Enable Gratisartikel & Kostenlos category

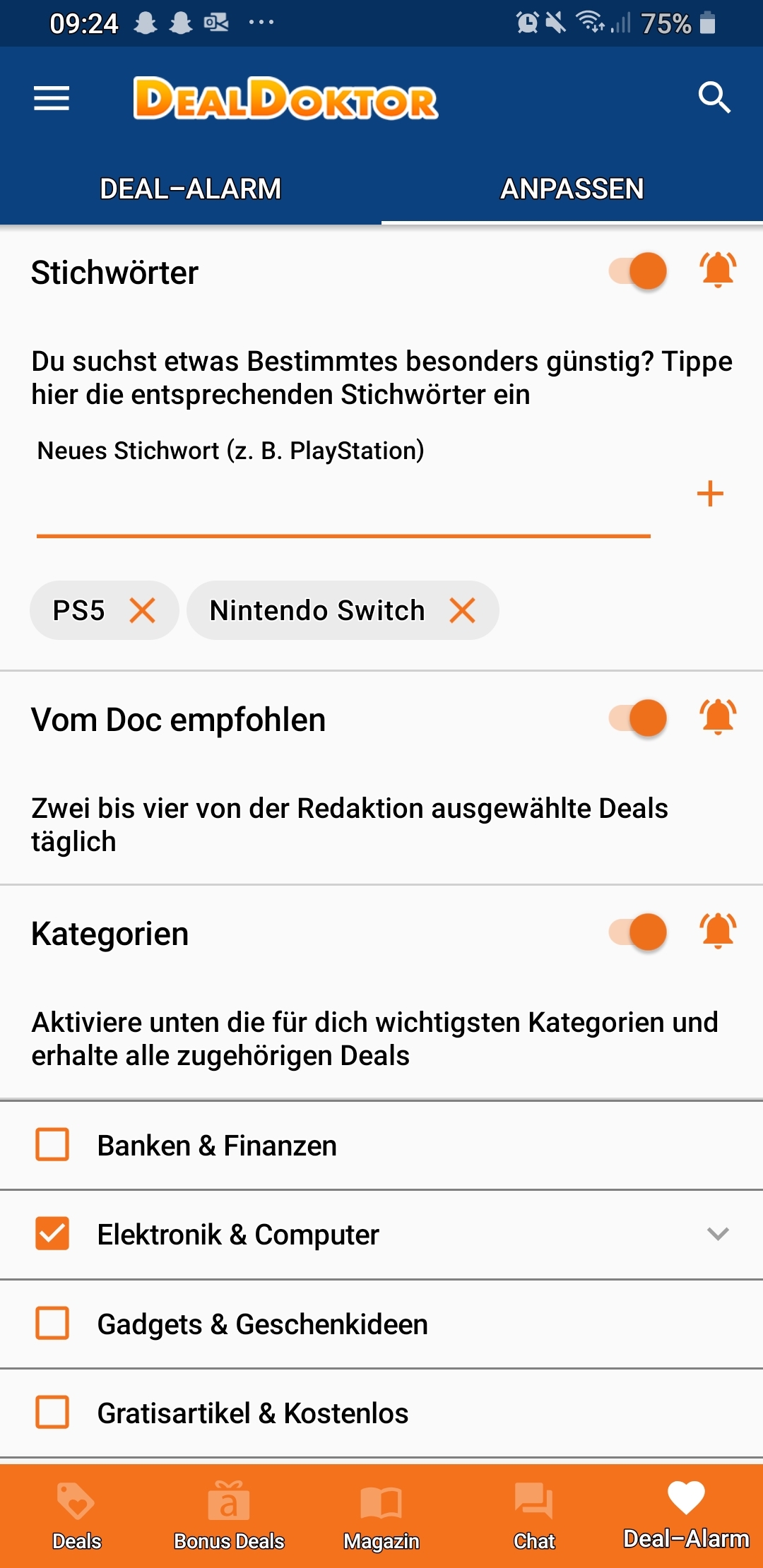52,1412
